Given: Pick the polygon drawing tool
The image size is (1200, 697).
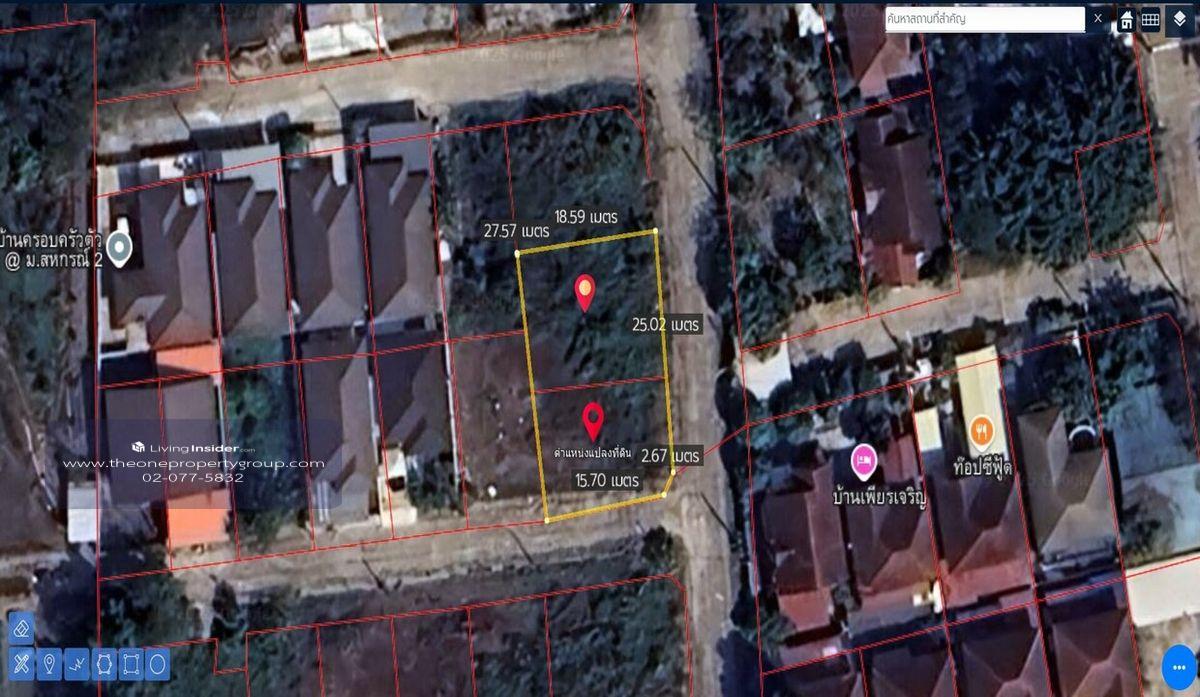Looking at the screenshot, I should (103, 663).
